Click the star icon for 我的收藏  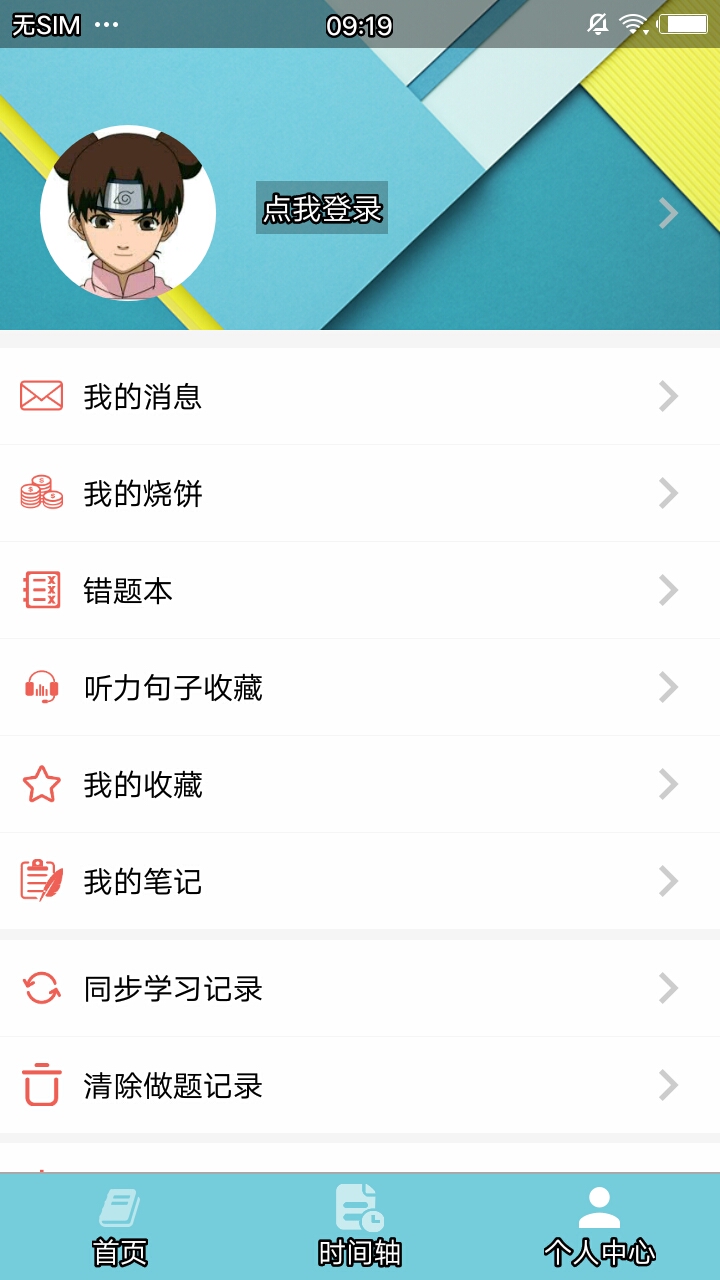coord(41,785)
